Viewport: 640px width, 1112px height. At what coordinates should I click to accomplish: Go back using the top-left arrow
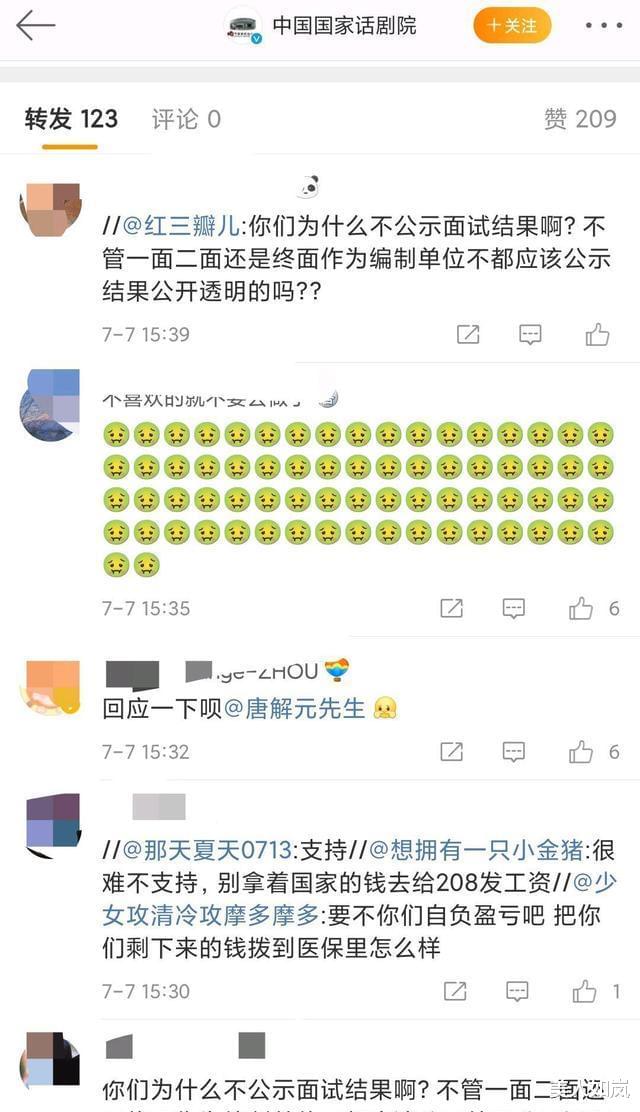pyautogui.click(x=35, y=26)
